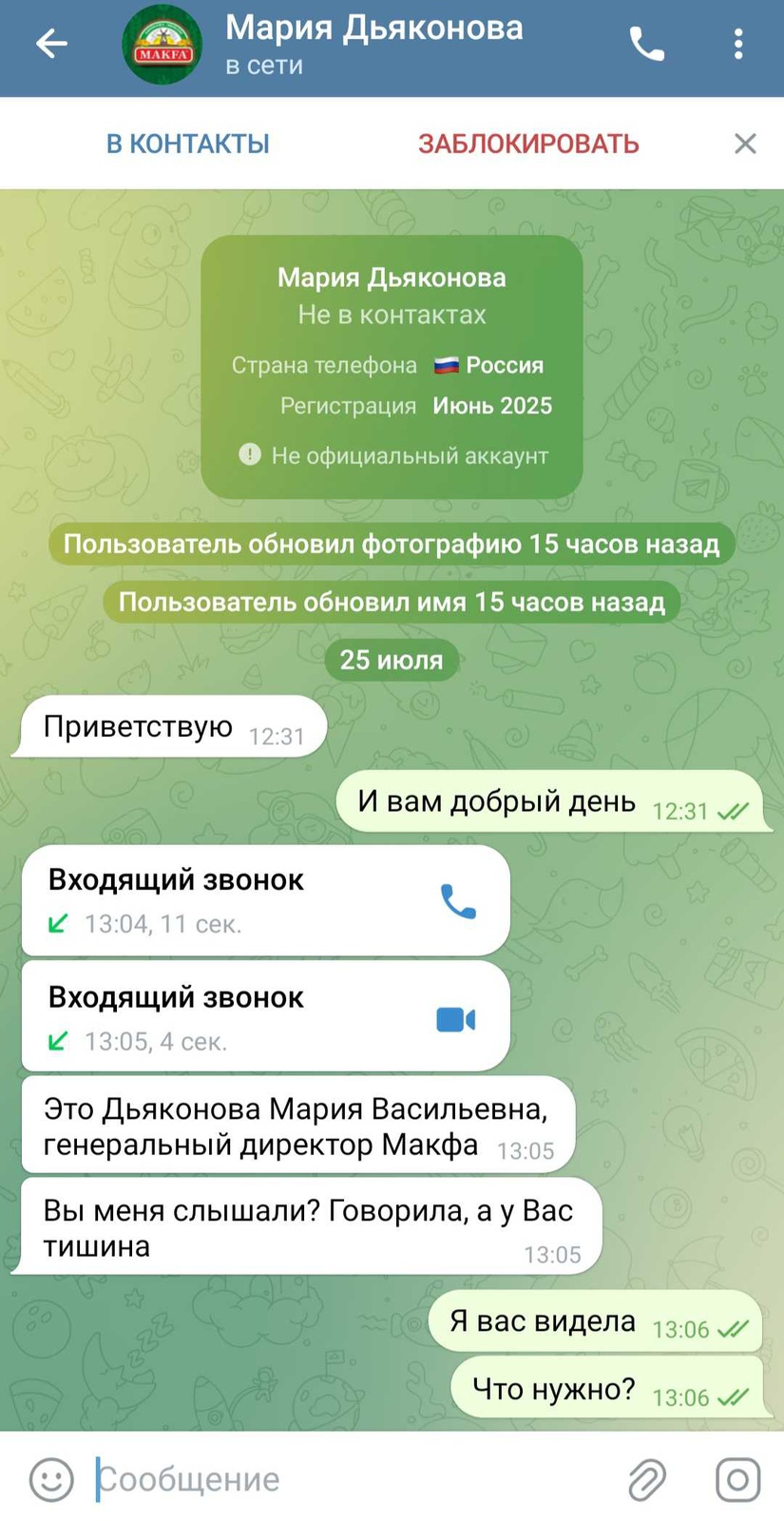The image size is (784, 1521).
Task: Add user via В КОНТАКТЫ
Action: 187,144
